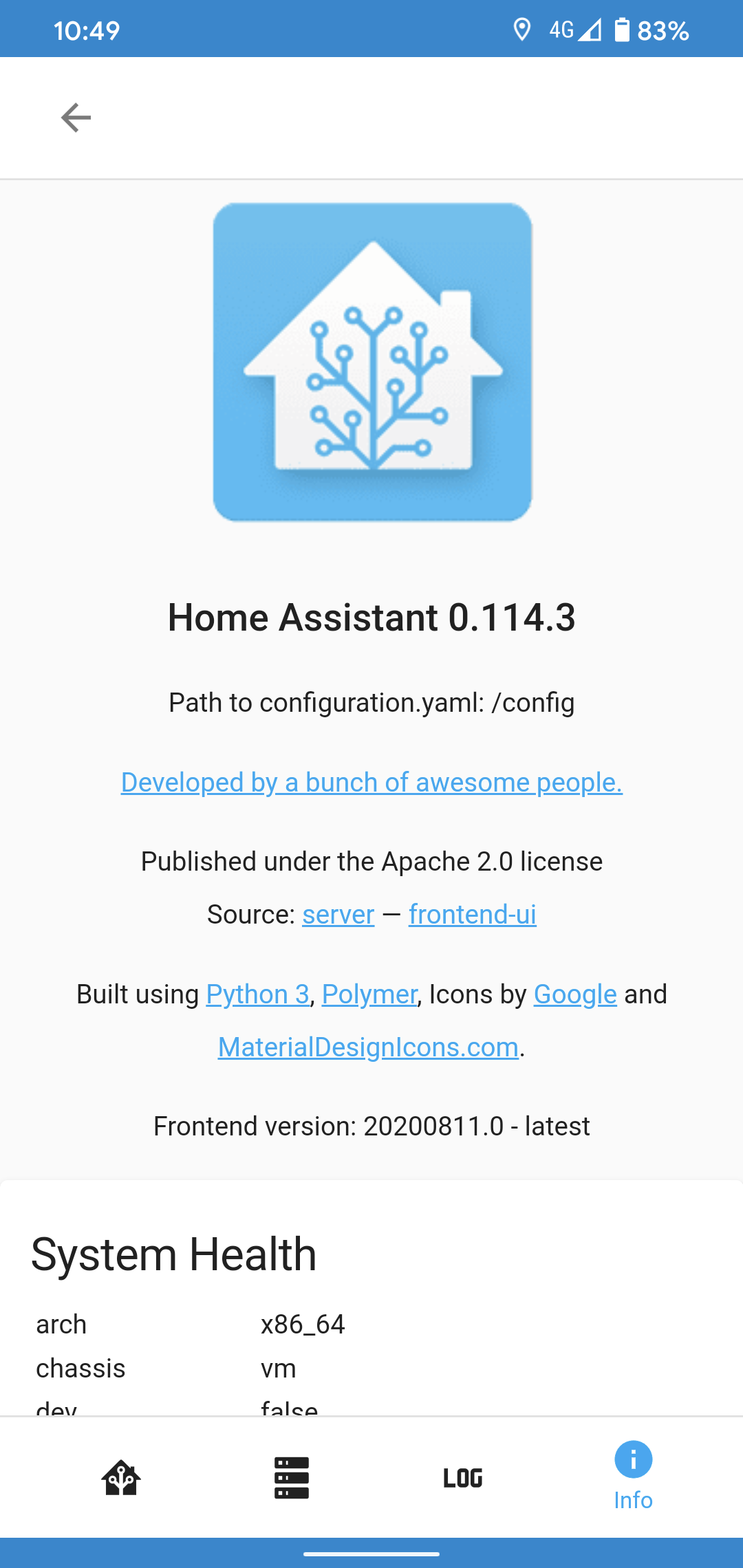Follow the Python 3 link

coord(257,994)
